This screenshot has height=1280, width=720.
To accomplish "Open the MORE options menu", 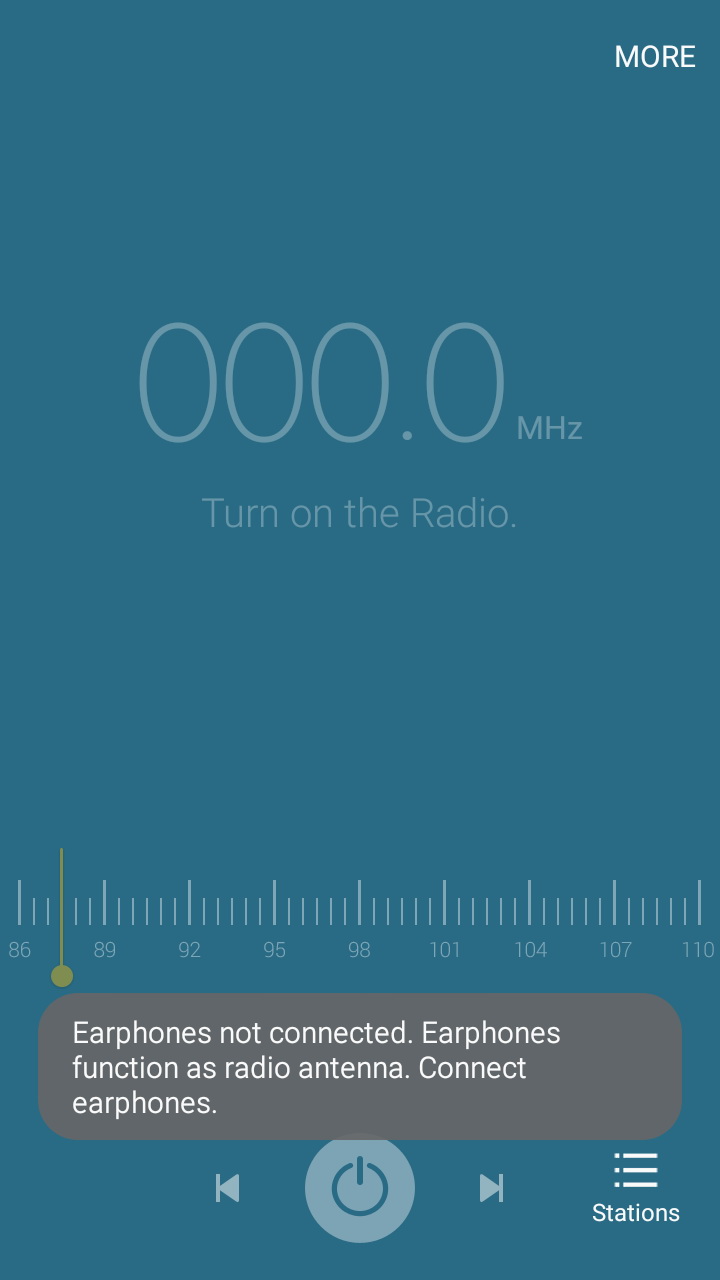I will (x=655, y=57).
